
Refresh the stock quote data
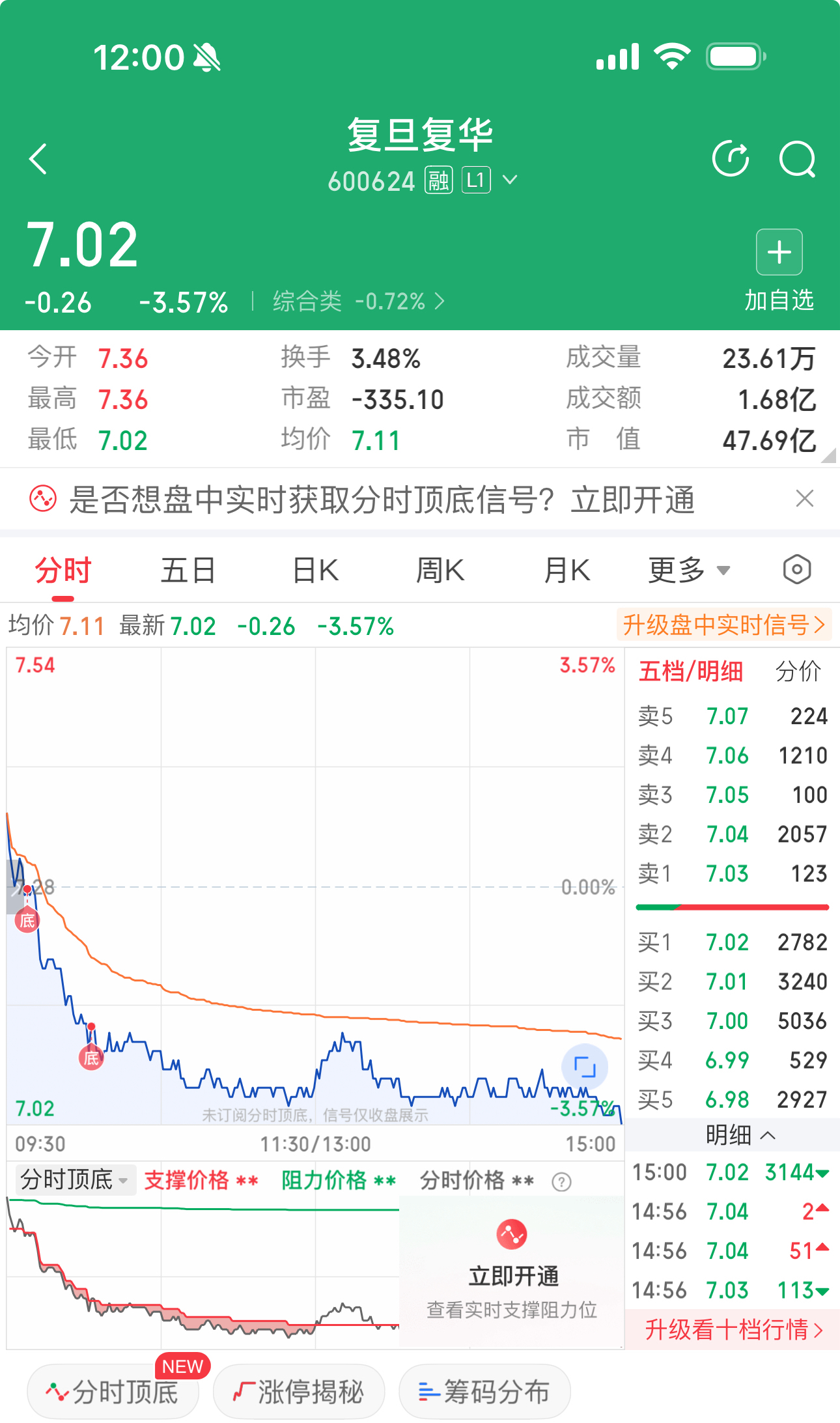(x=731, y=158)
